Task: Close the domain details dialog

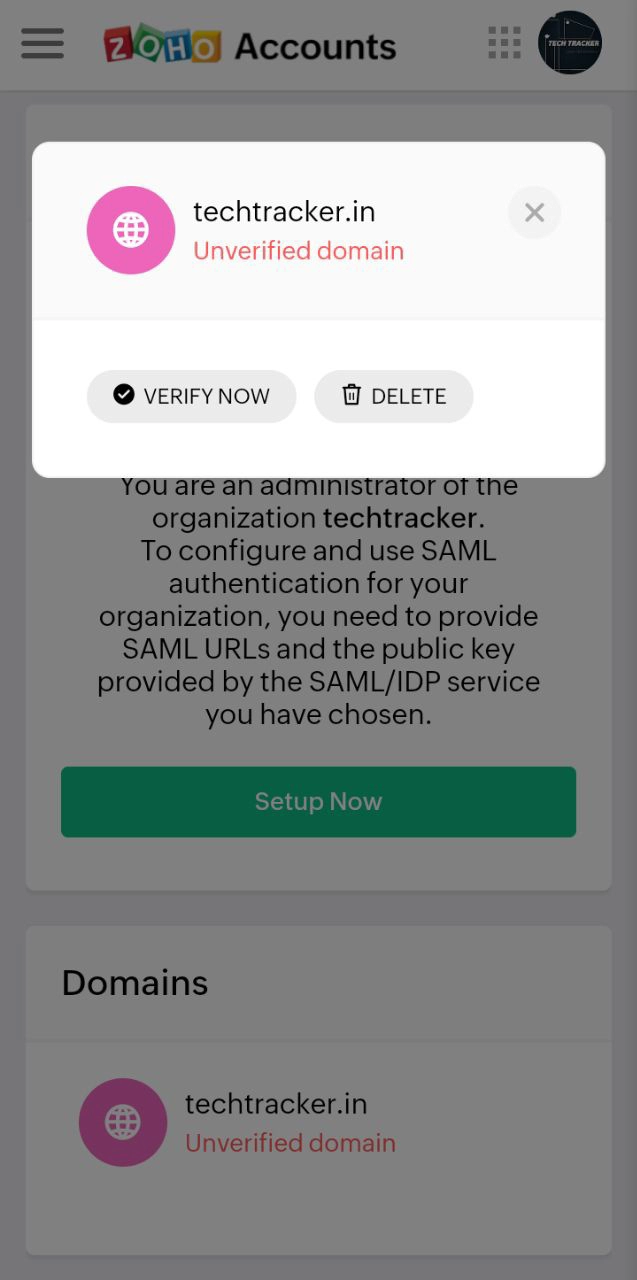Action: pos(534,212)
